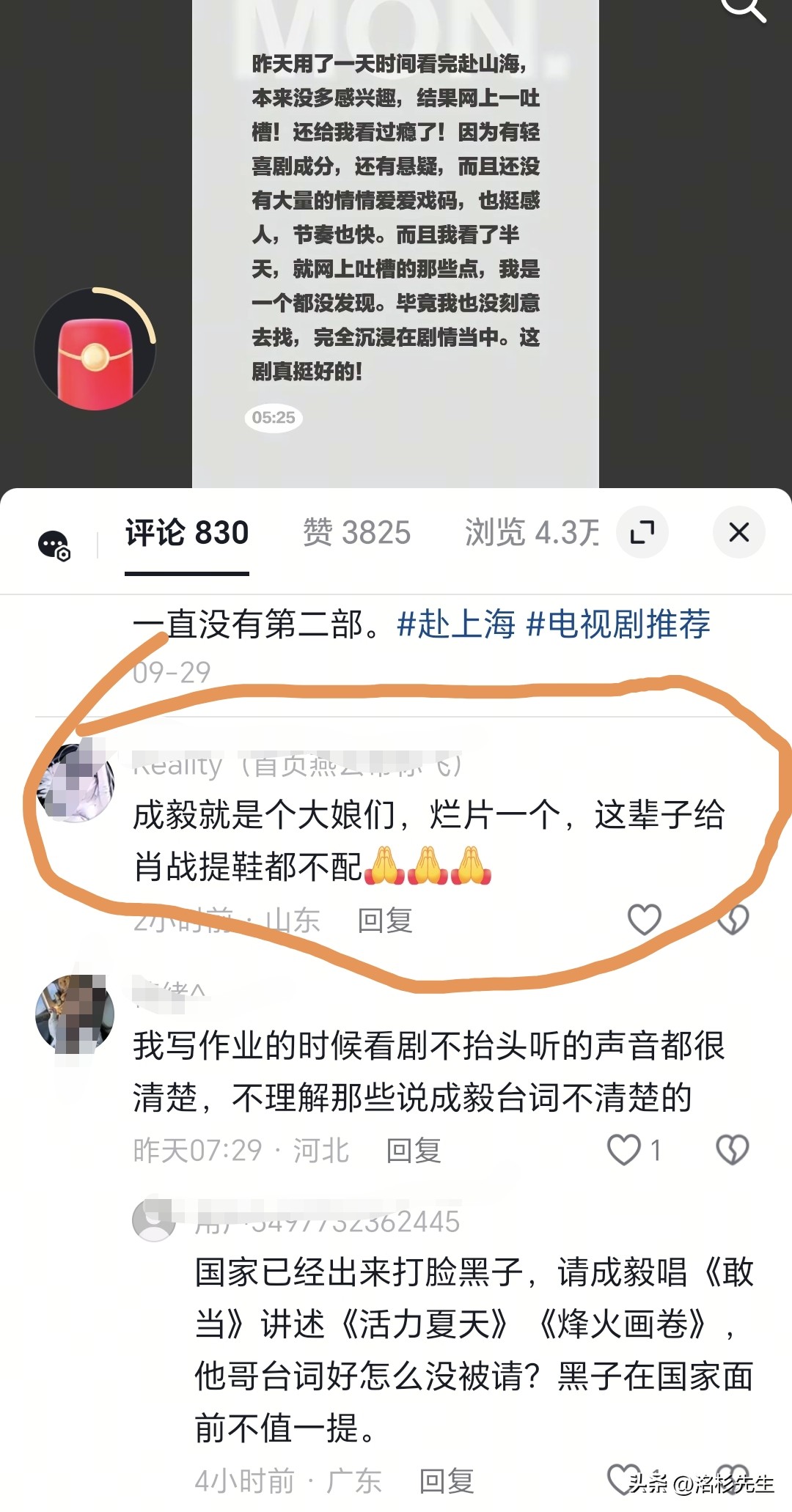Open the #赴上海 hashtag
This screenshot has width=792, height=1512.
(455, 624)
